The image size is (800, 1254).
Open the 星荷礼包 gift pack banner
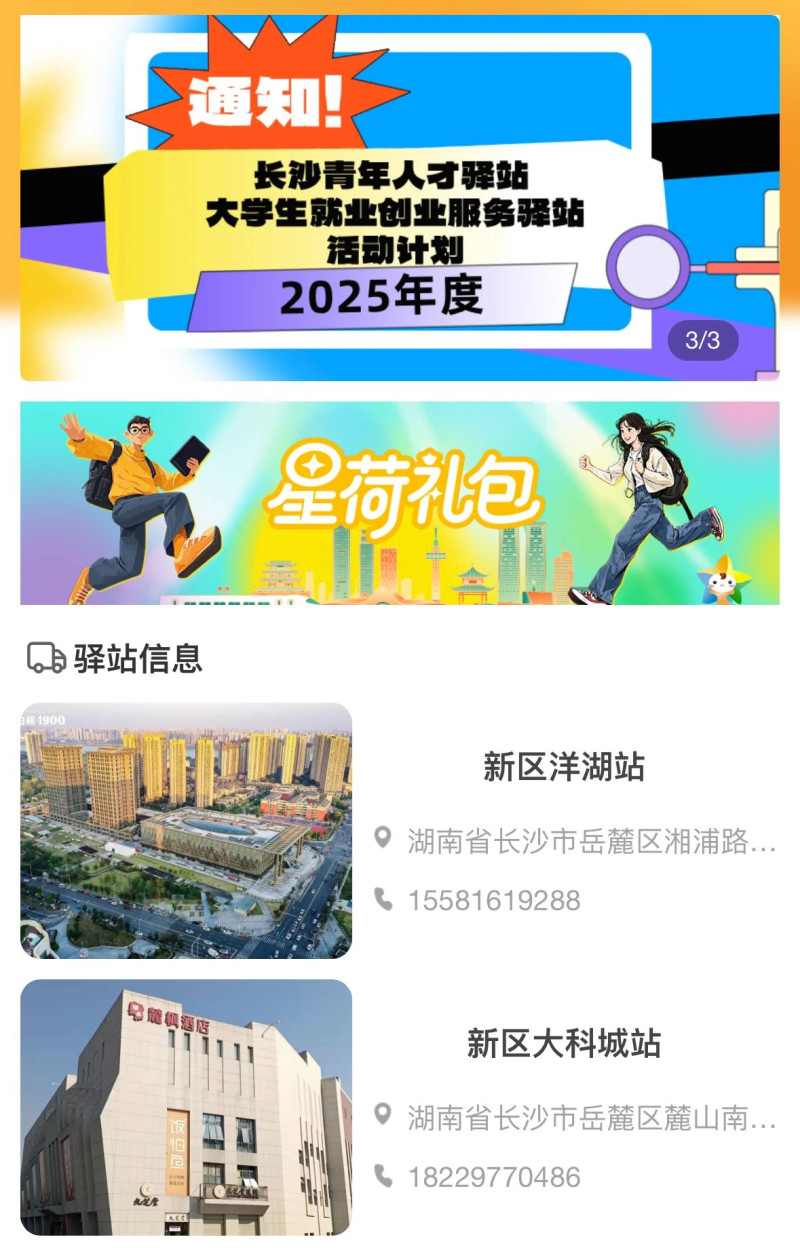click(x=400, y=503)
